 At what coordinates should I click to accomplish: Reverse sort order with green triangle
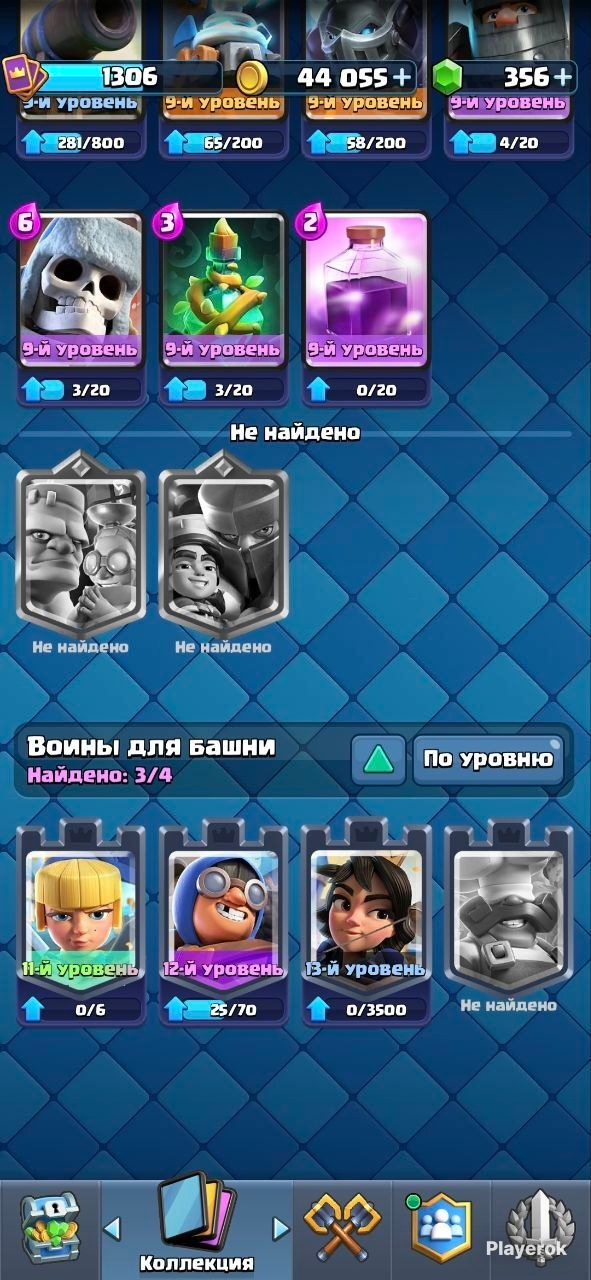pos(378,759)
